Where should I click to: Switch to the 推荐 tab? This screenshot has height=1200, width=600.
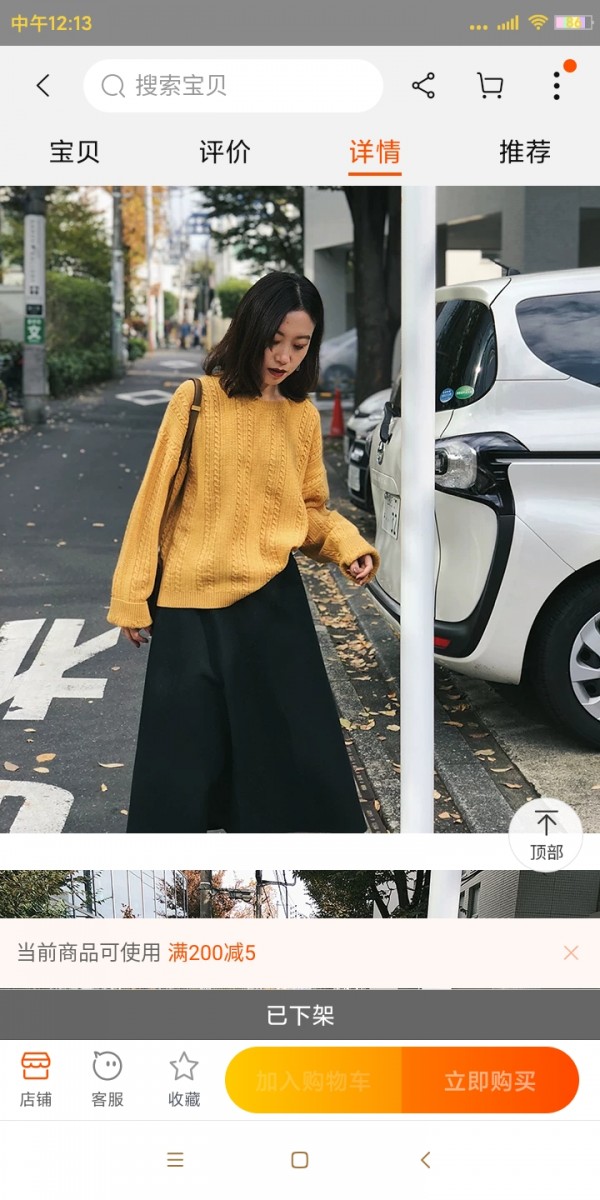(525, 152)
